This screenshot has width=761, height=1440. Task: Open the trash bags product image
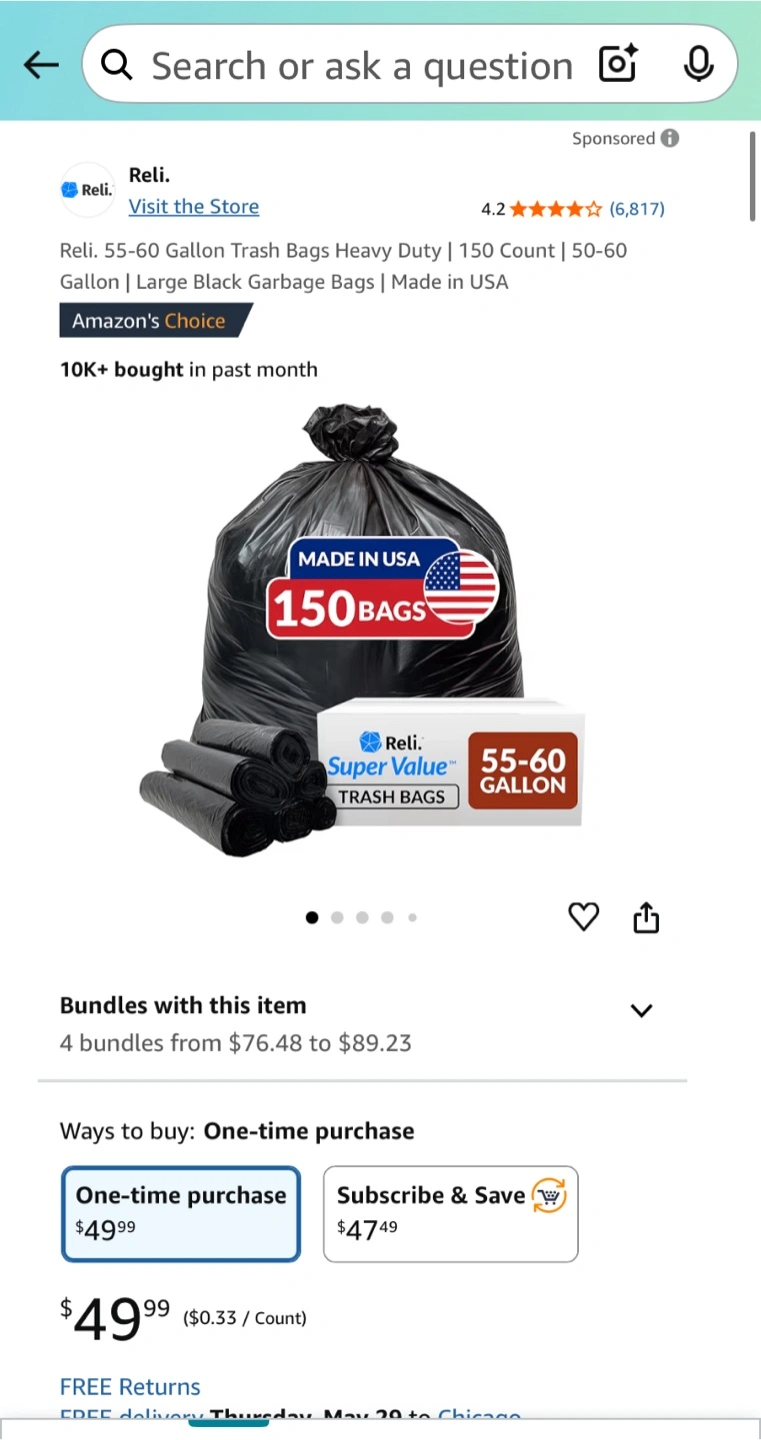pos(361,632)
